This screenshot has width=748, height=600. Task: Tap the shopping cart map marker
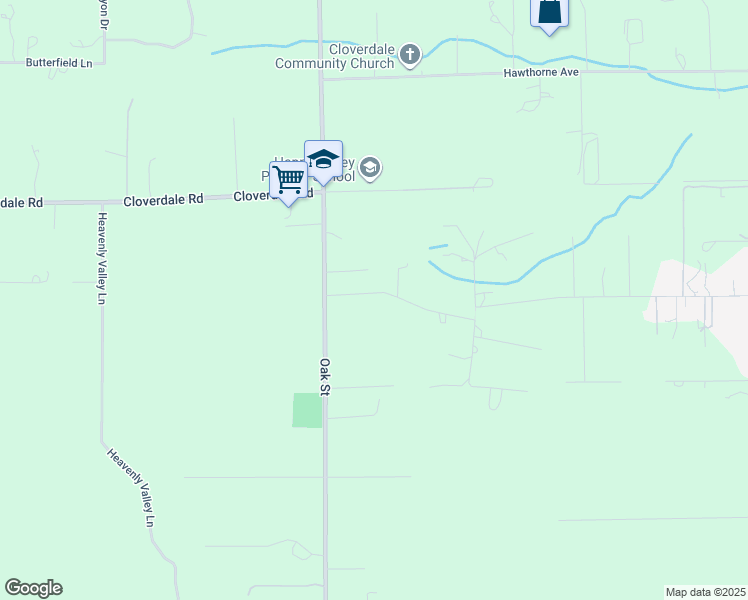(288, 181)
